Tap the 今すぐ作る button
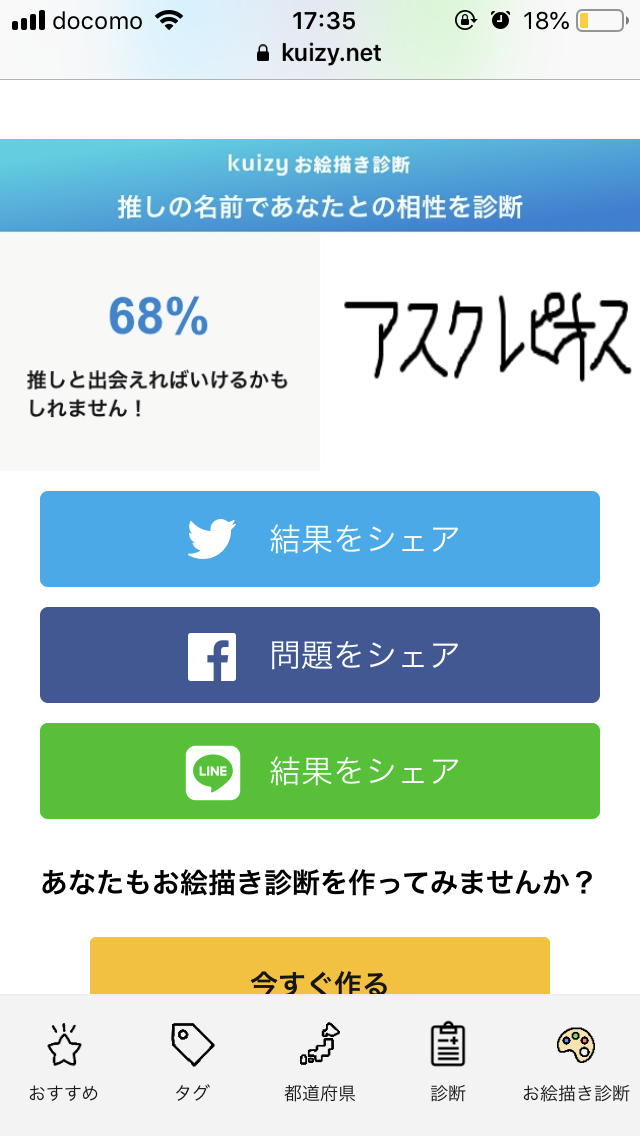 pos(320,970)
